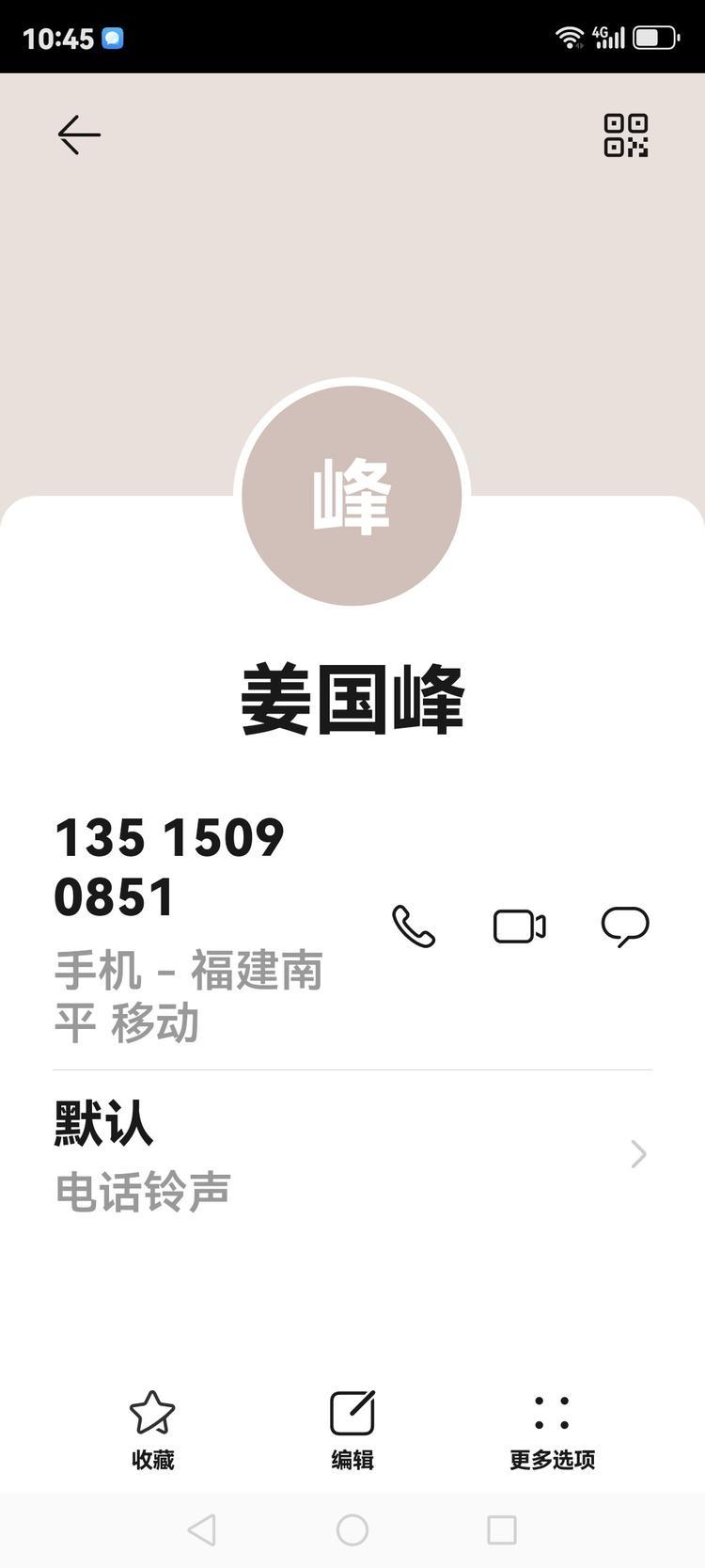Send a message to 姜国峰
Image resolution: width=705 pixels, height=1568 pixels.
click(x=625, y=927)
